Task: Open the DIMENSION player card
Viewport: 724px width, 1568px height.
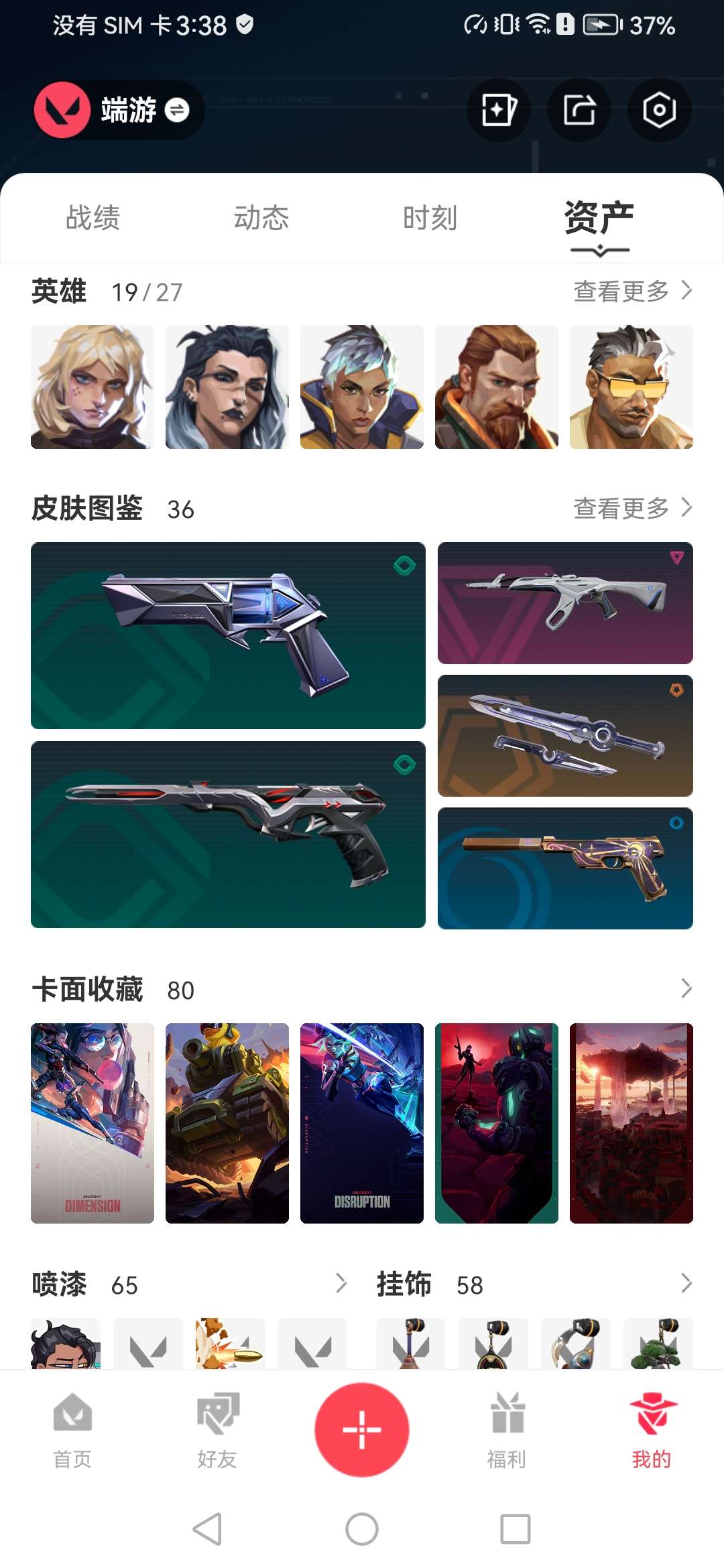Action: [93, 1122]
